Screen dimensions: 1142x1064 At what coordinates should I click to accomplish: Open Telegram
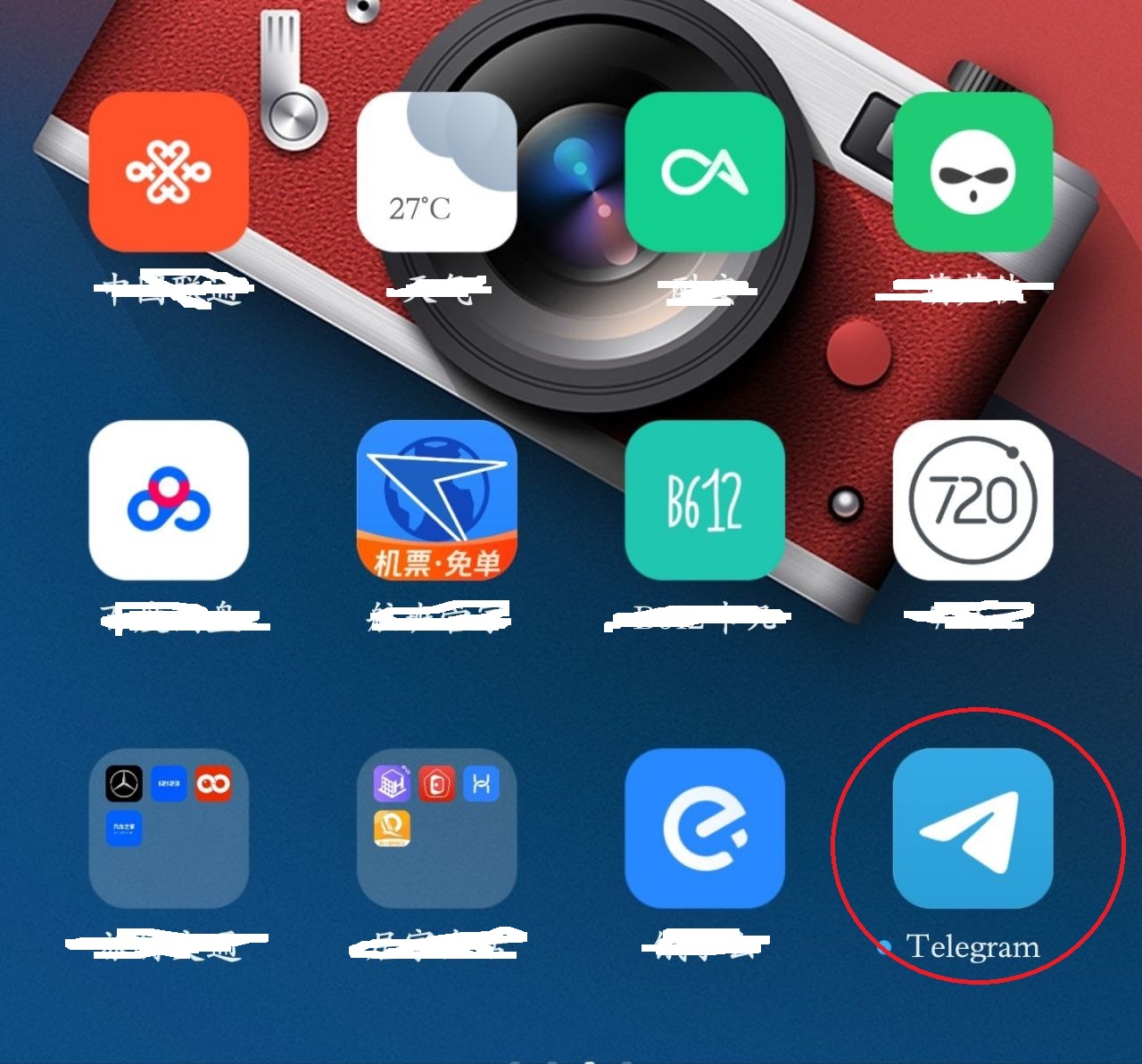coord(972,829)
